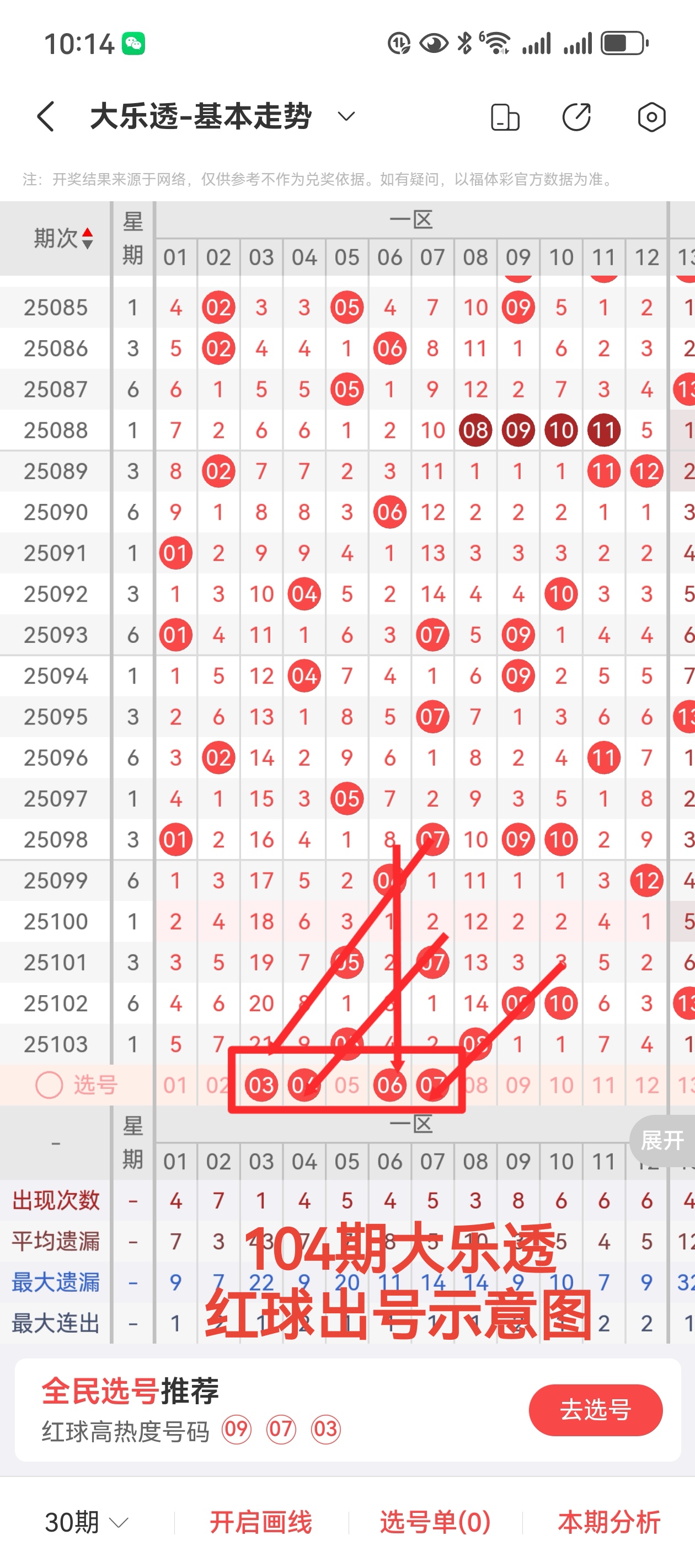Screen dimensions: 695x1568
Task: Tap the screen orientation icon in header
Action: click(x=505, y=117)
